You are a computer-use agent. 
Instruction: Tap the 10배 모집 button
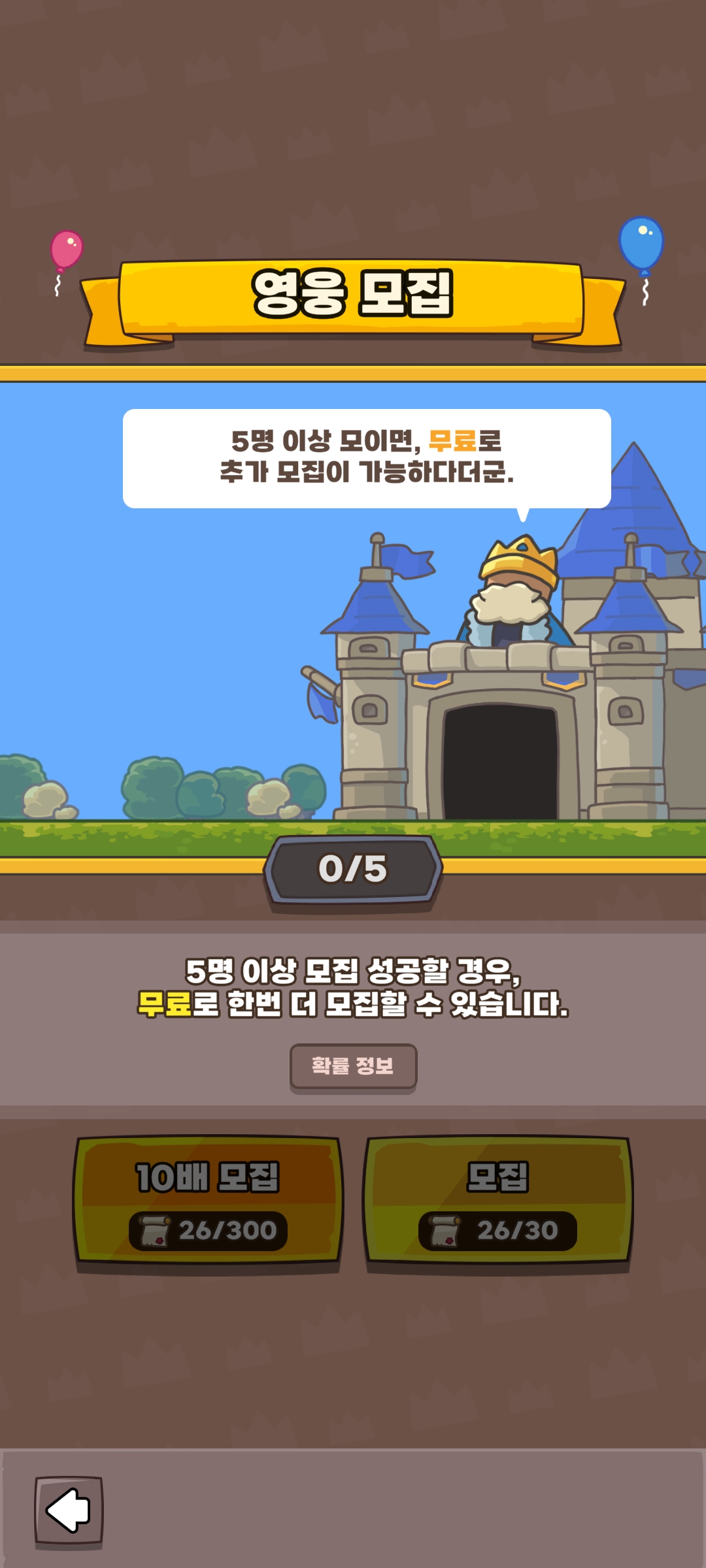coord(208,1201)
